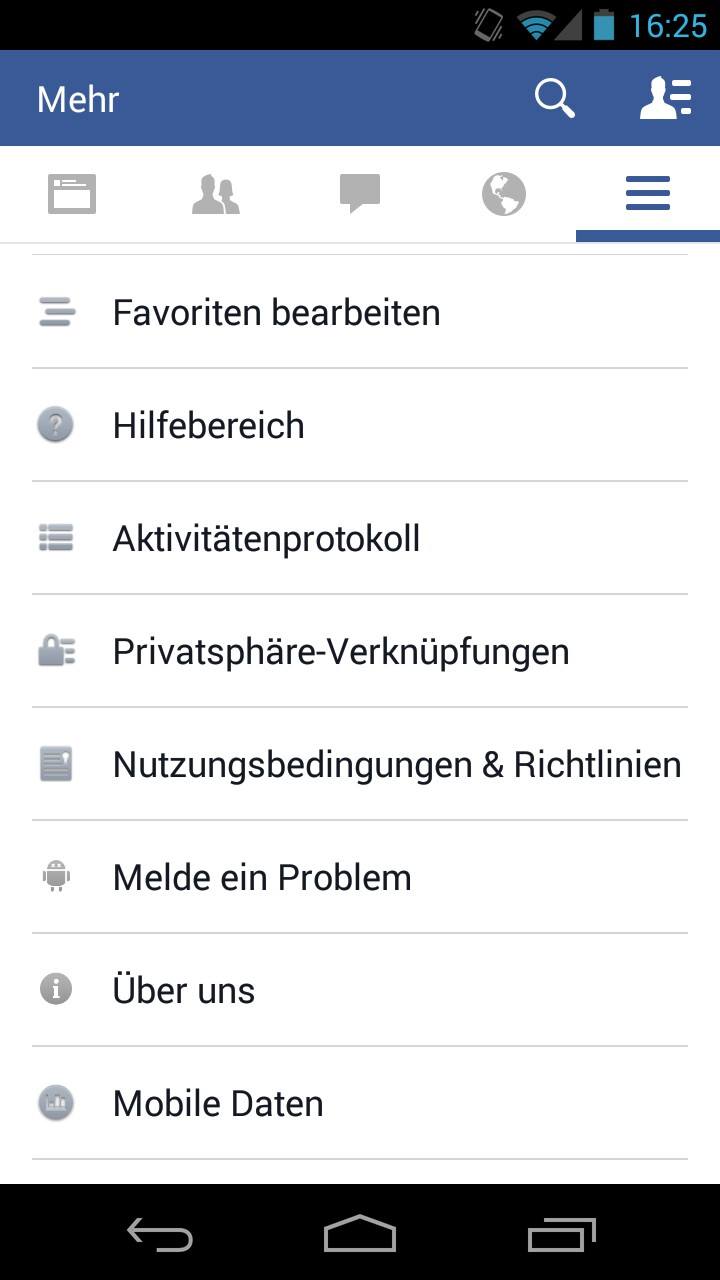Screen dimensions: 720x1280
Task: Switch to the messages tab
Action: [360, 194]
